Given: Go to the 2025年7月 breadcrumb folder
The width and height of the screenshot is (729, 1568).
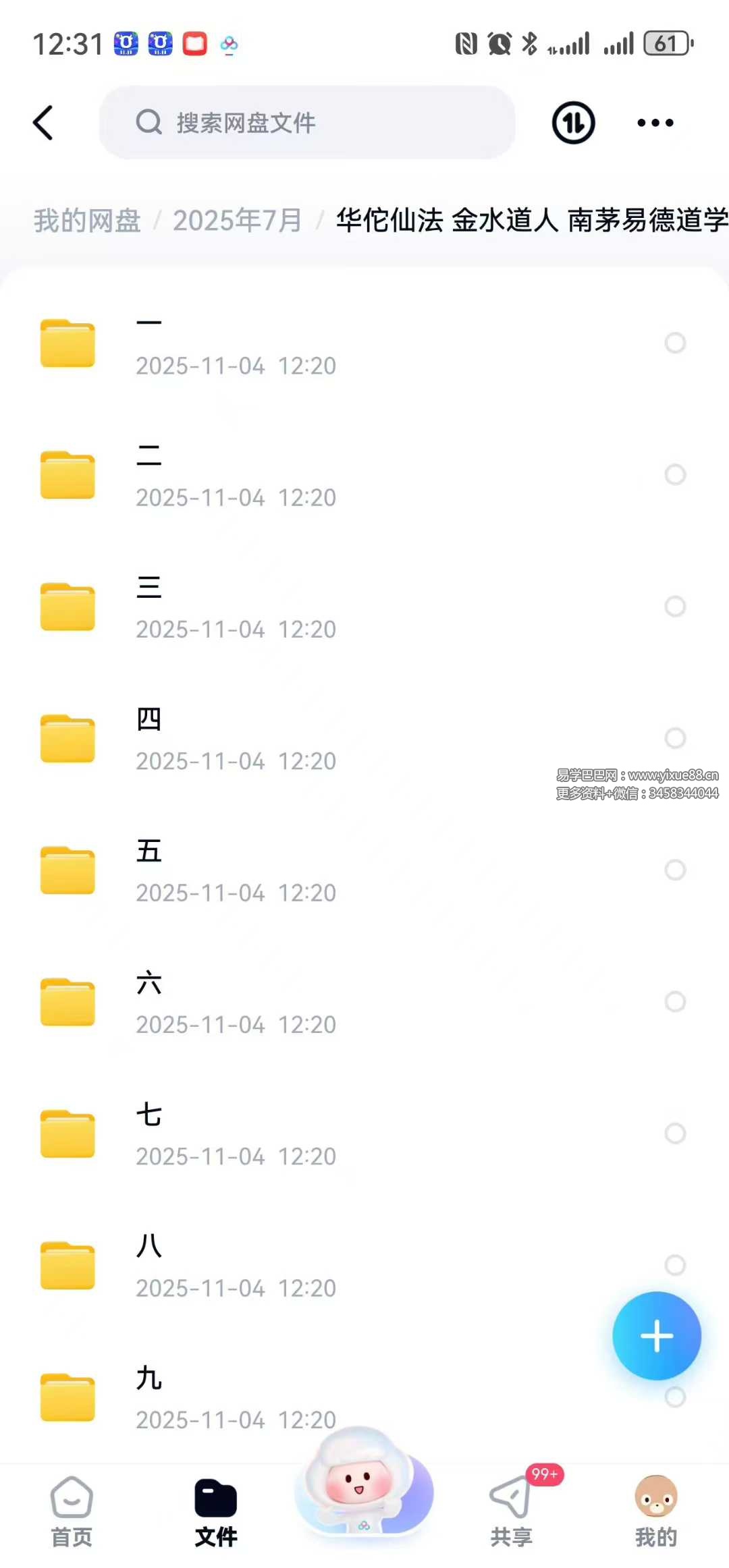Looking at the screenshot, I should 237,221.
